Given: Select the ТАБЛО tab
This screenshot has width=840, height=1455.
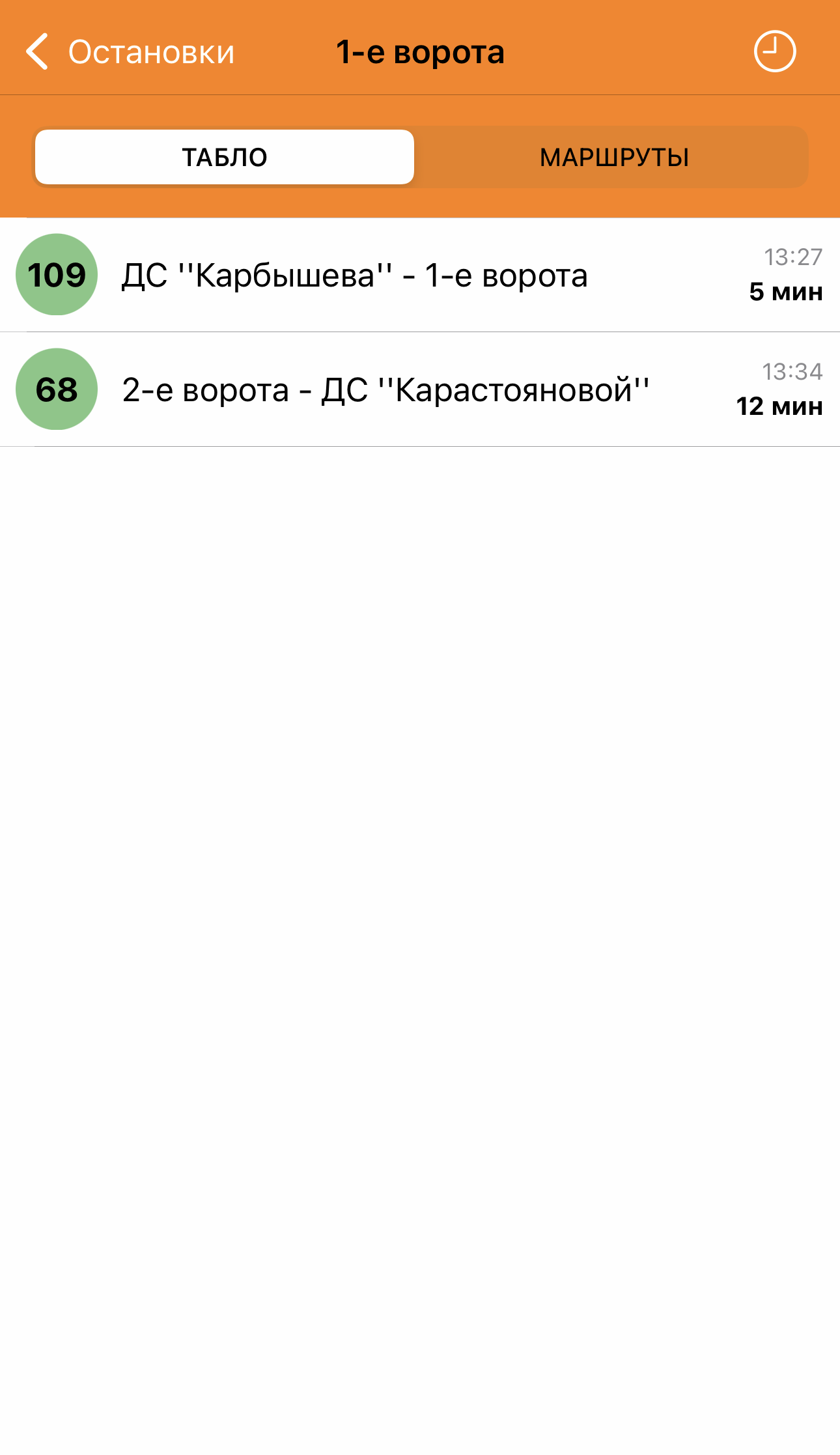Looking at the screenshot, I should coord(225,157).
